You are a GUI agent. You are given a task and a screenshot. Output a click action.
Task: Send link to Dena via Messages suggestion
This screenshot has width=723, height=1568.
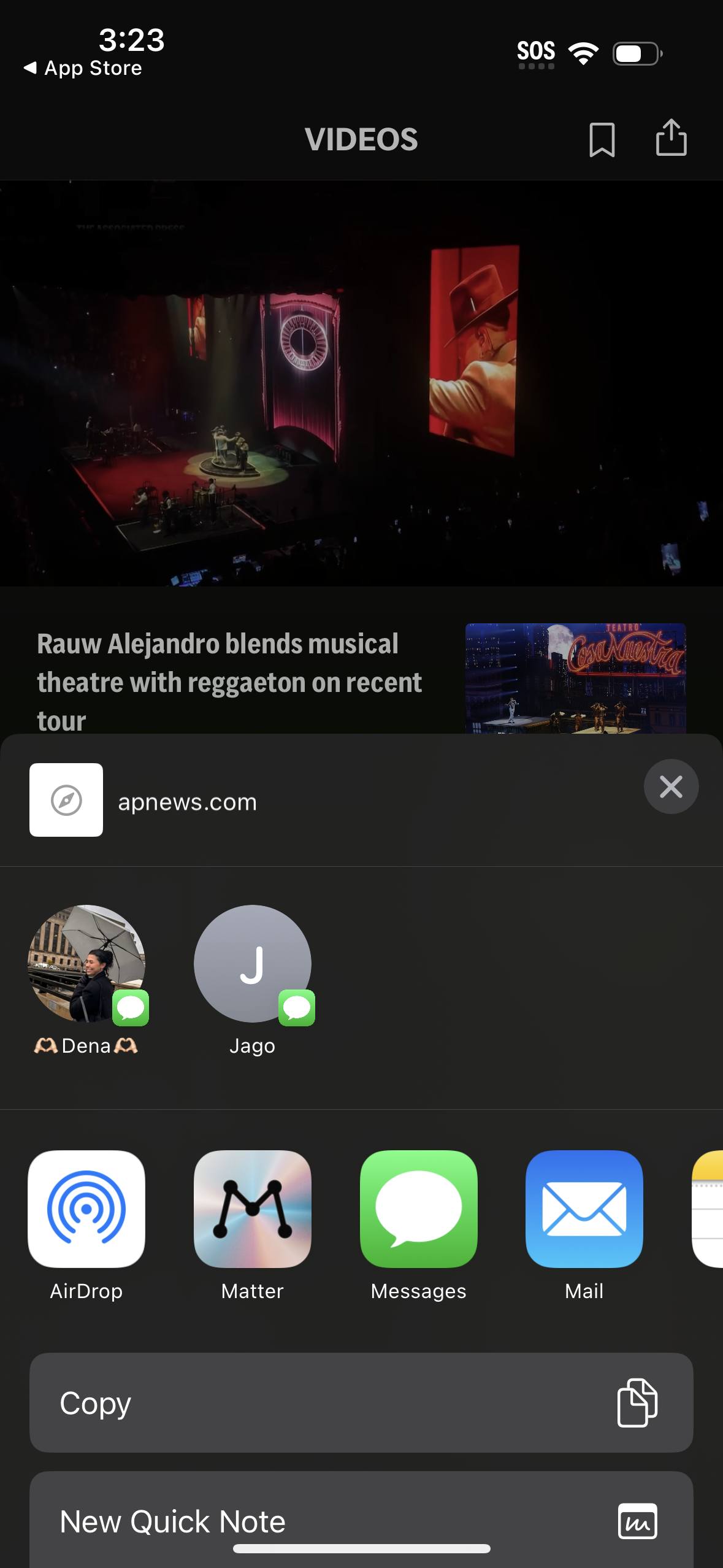click(x=86, y=964)
